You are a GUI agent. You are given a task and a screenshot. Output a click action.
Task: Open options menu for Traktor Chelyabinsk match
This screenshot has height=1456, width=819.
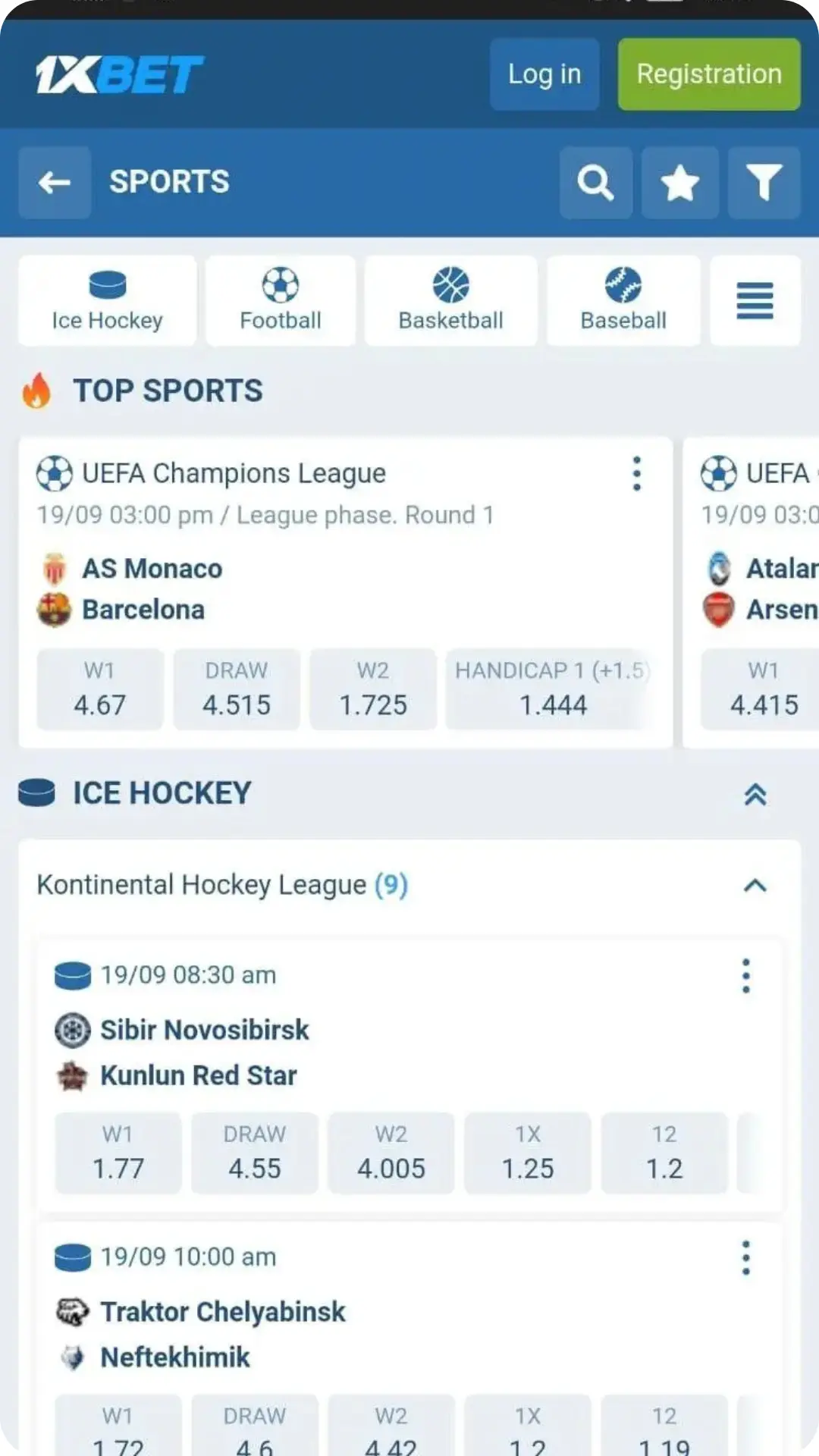click(746, 1257)
